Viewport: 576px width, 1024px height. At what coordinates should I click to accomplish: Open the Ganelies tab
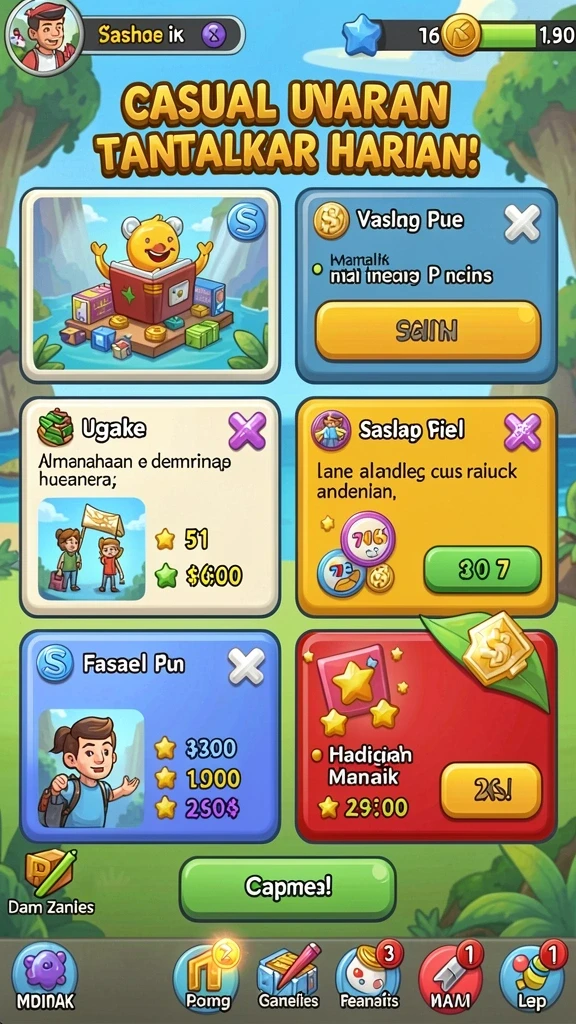click(289, 976)
